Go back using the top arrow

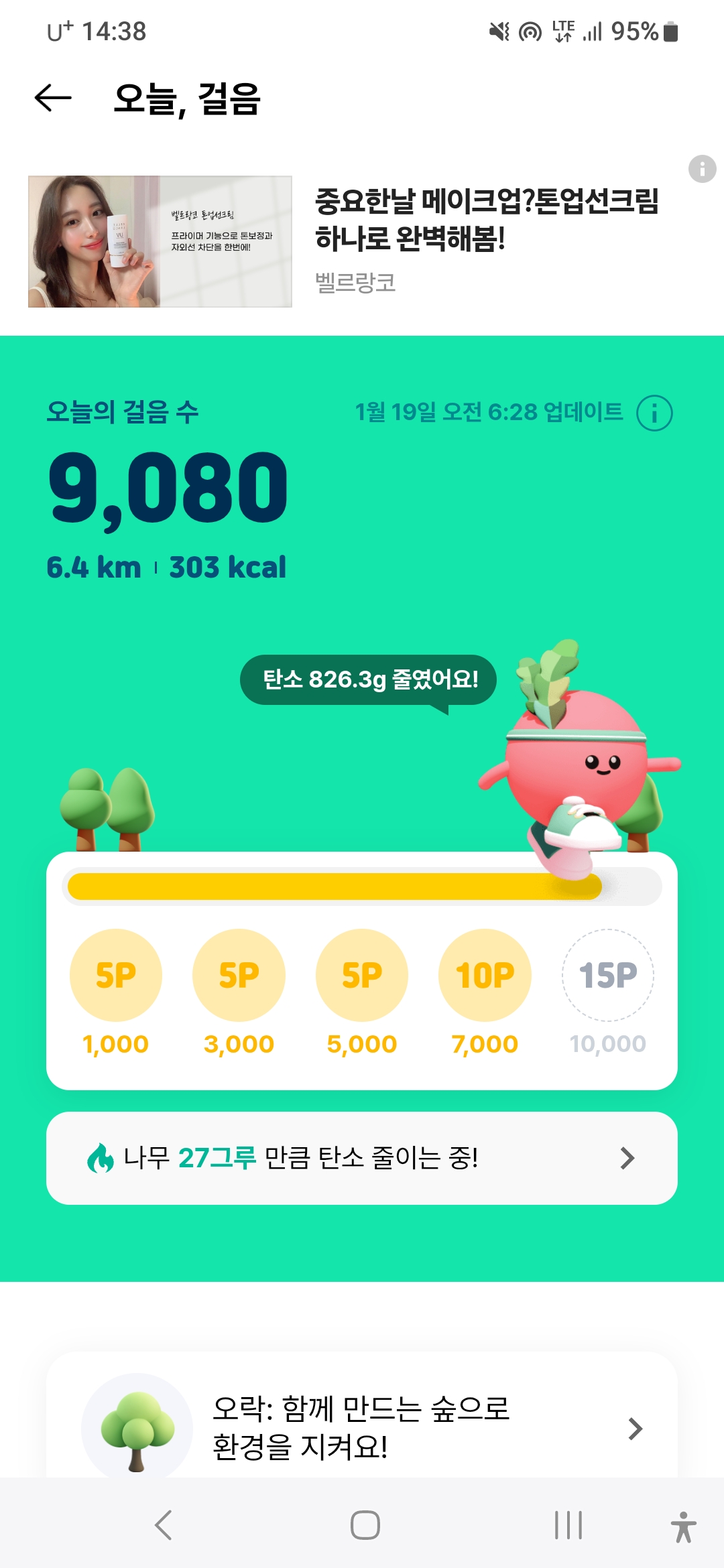tap(53, 99)
